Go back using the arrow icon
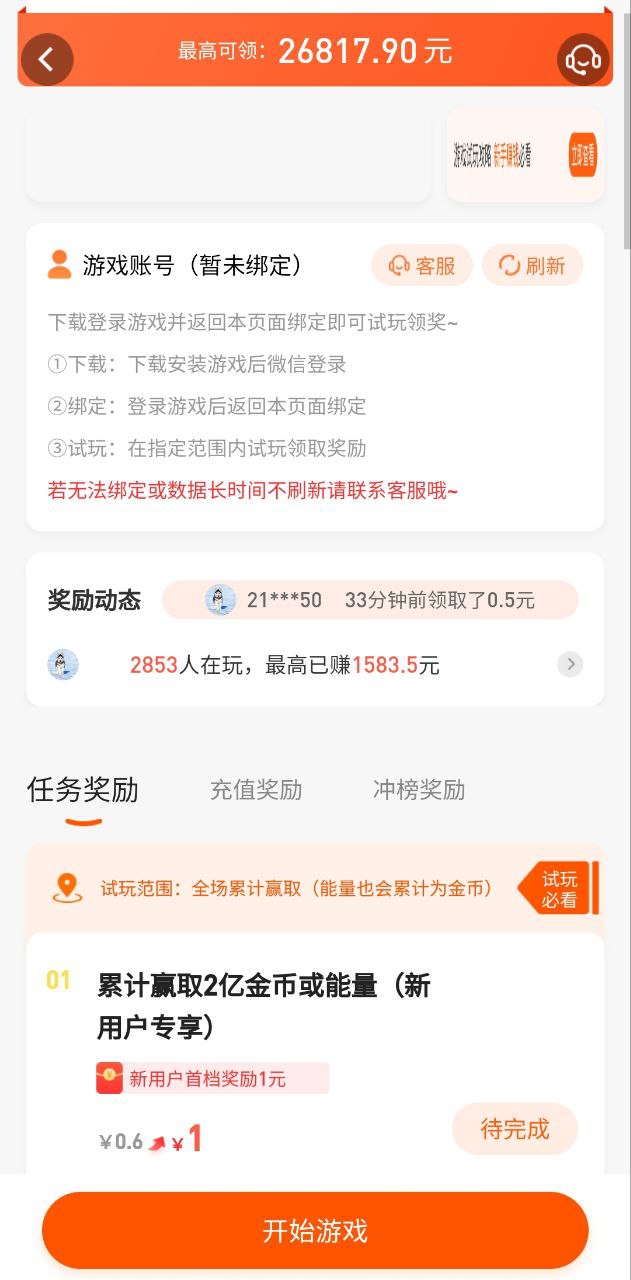Screen dimensions: 631x1280 tap(47, 59)
